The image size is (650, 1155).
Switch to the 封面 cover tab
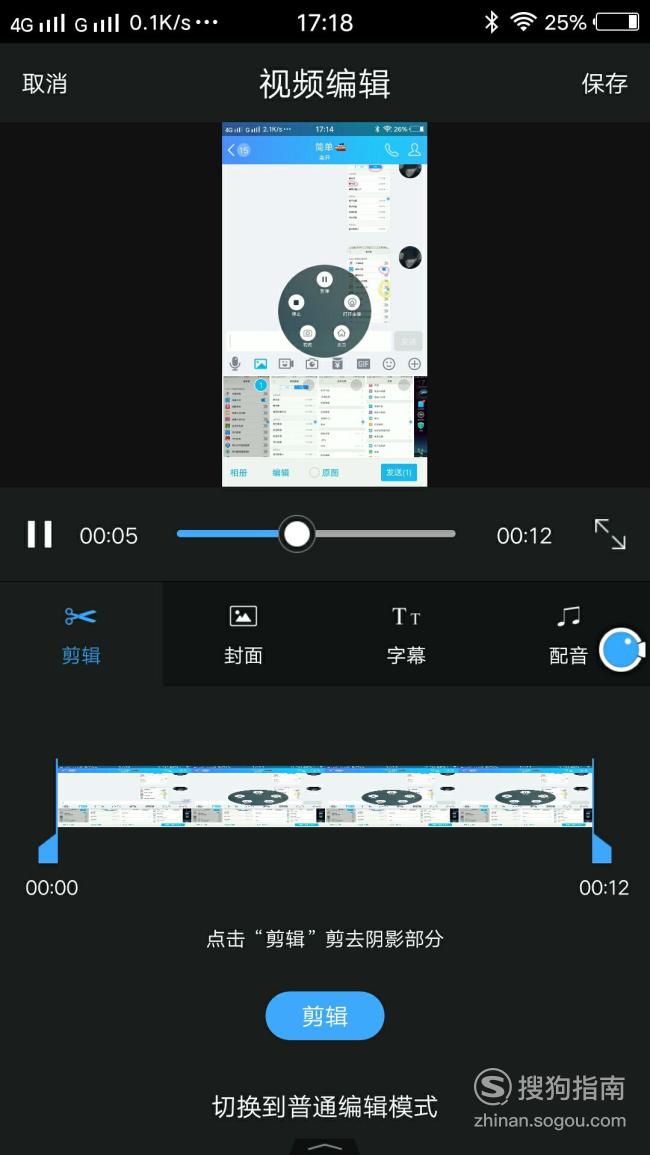coord(243,634)
